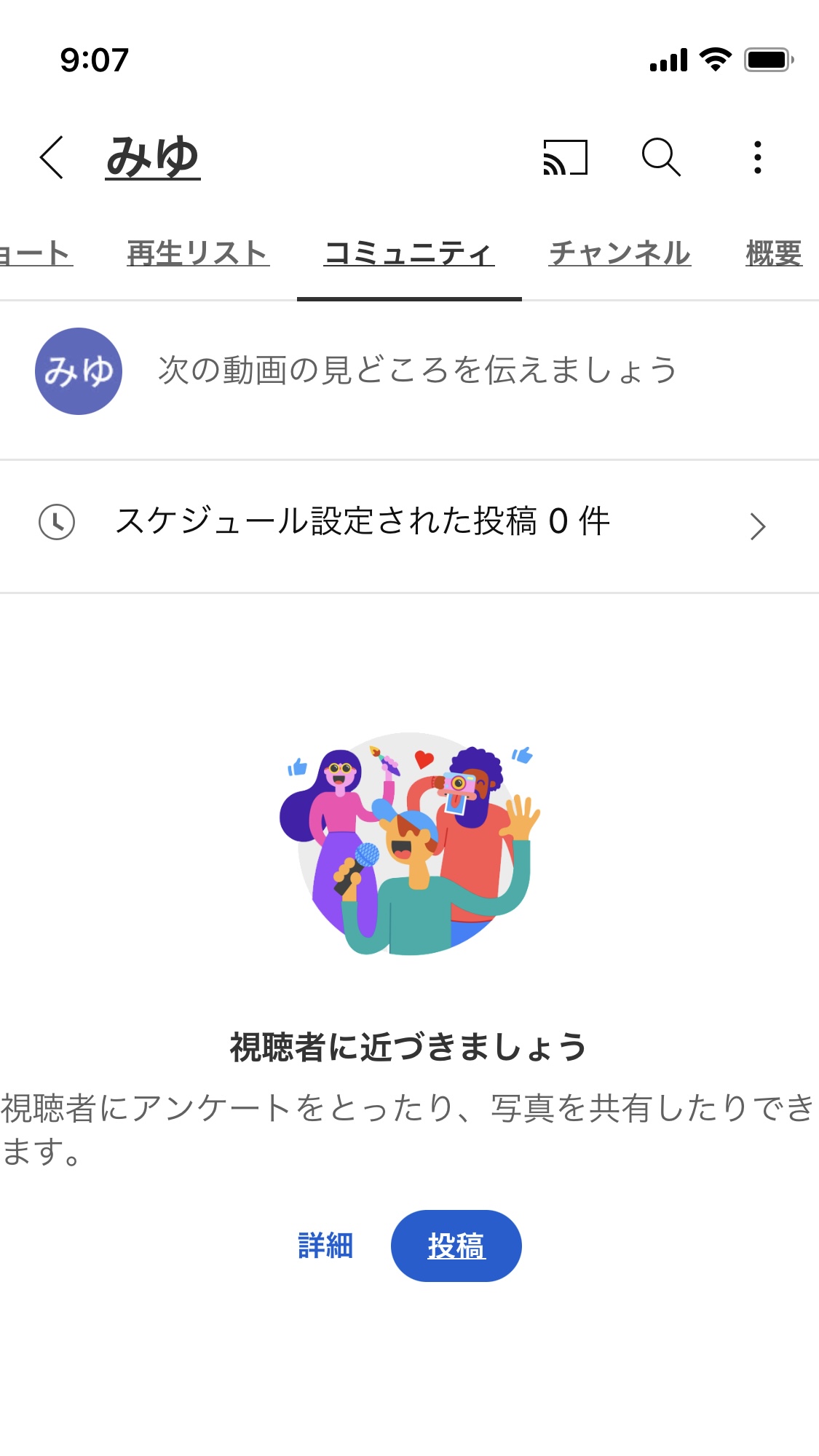Tap the blue 投稿 button

tap(456, 1246)
